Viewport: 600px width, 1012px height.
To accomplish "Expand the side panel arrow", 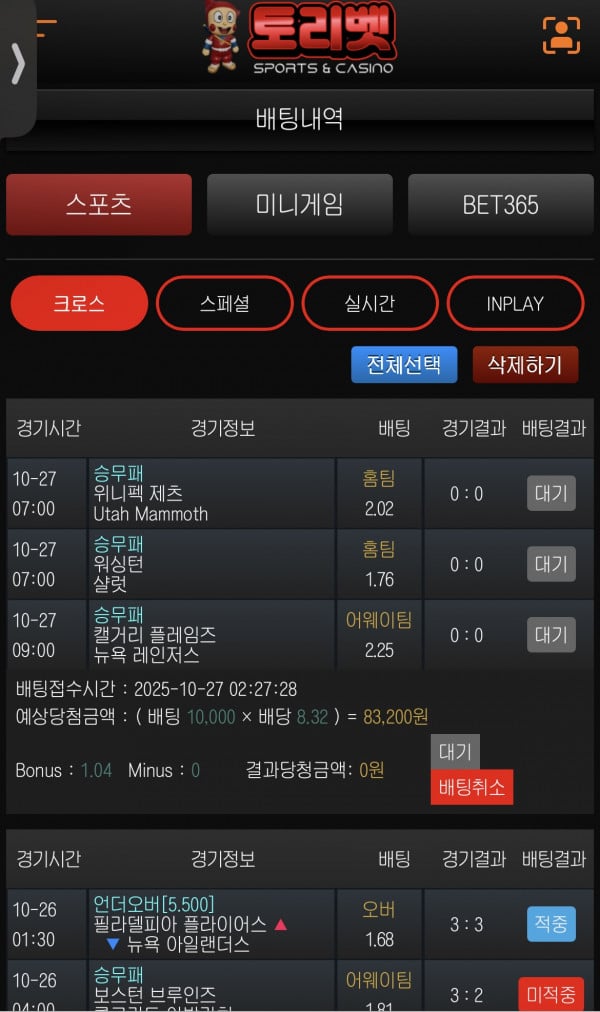I will [x=17, y=65].
